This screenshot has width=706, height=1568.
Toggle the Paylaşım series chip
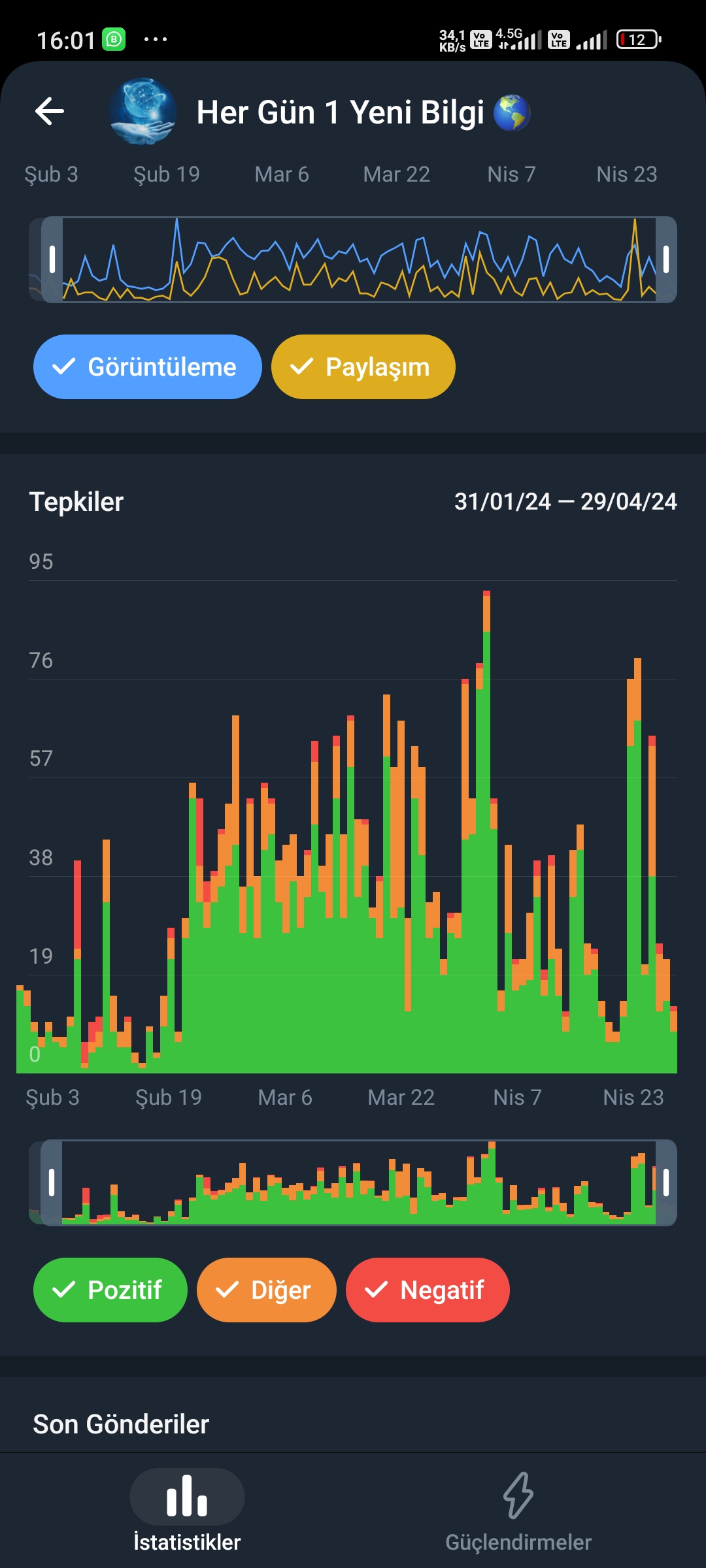[363, 367]
